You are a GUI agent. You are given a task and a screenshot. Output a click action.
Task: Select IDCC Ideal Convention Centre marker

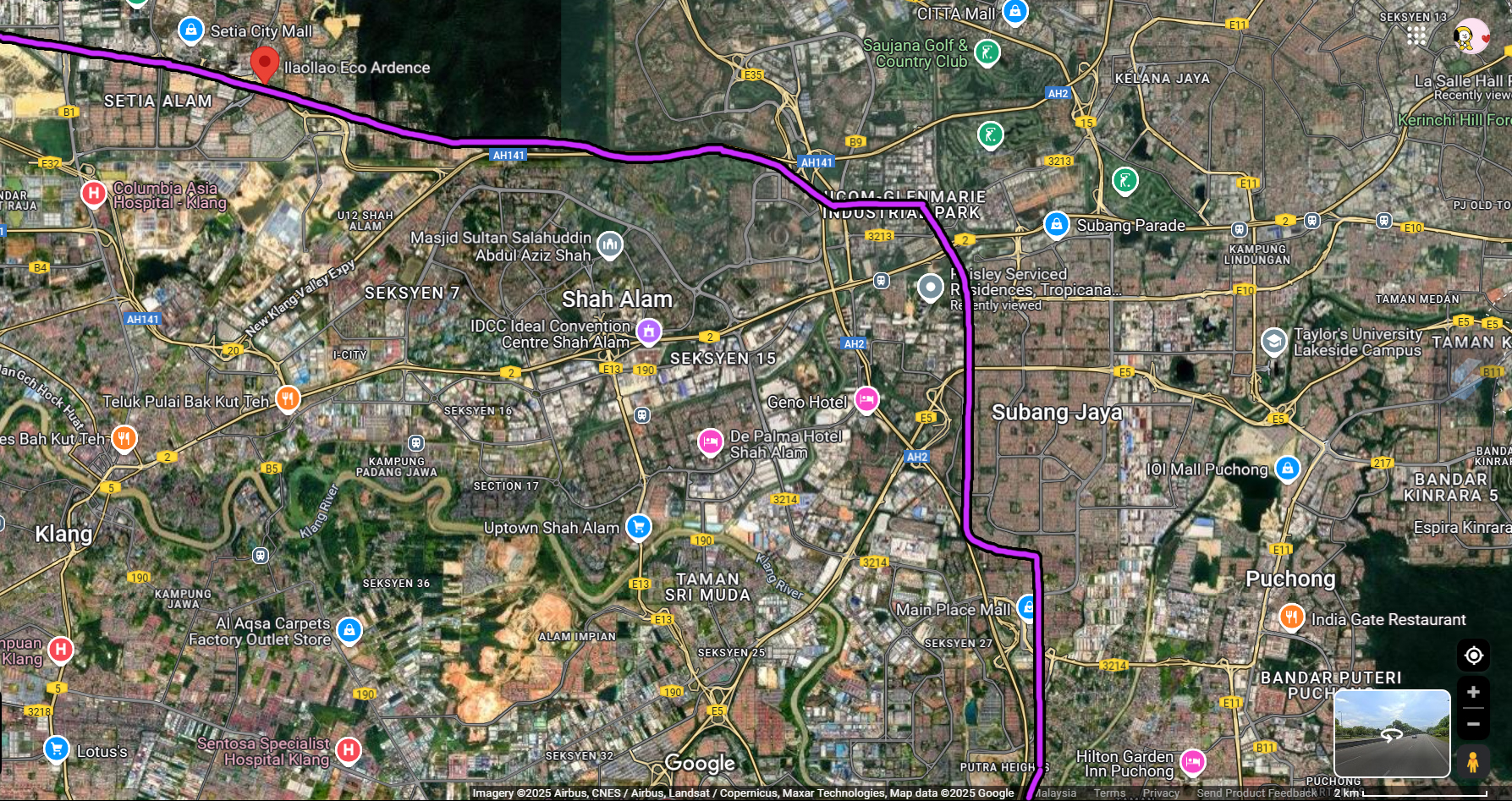click(649, 332)
